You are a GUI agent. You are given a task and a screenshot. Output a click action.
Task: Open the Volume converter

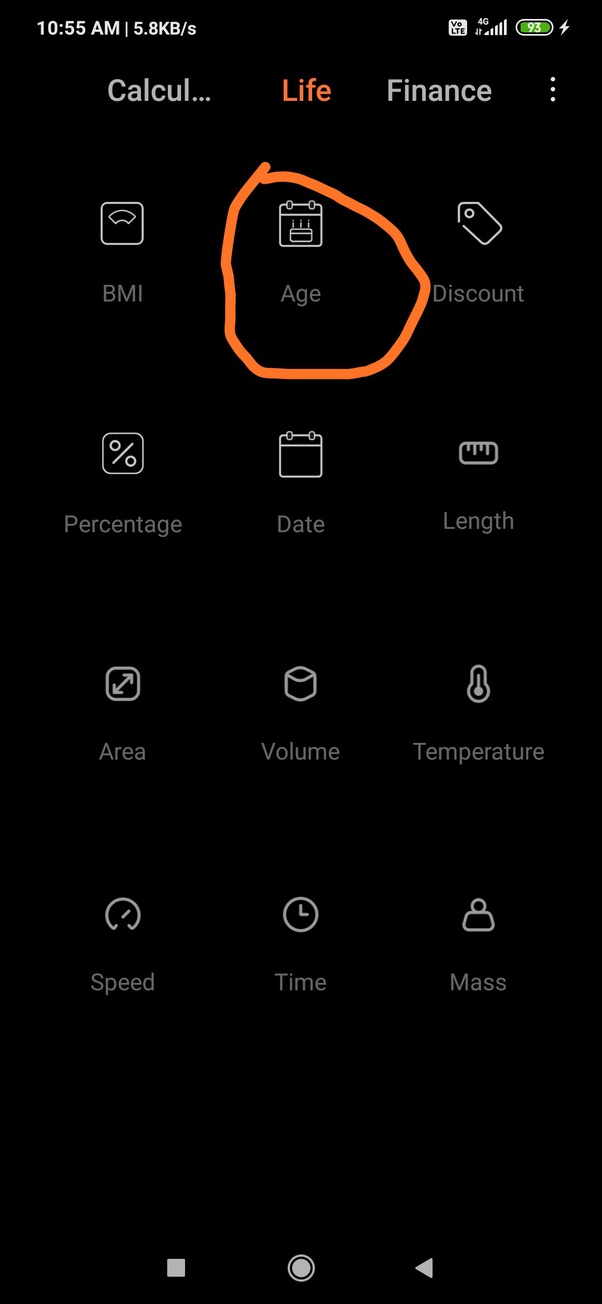pos(300,712)
